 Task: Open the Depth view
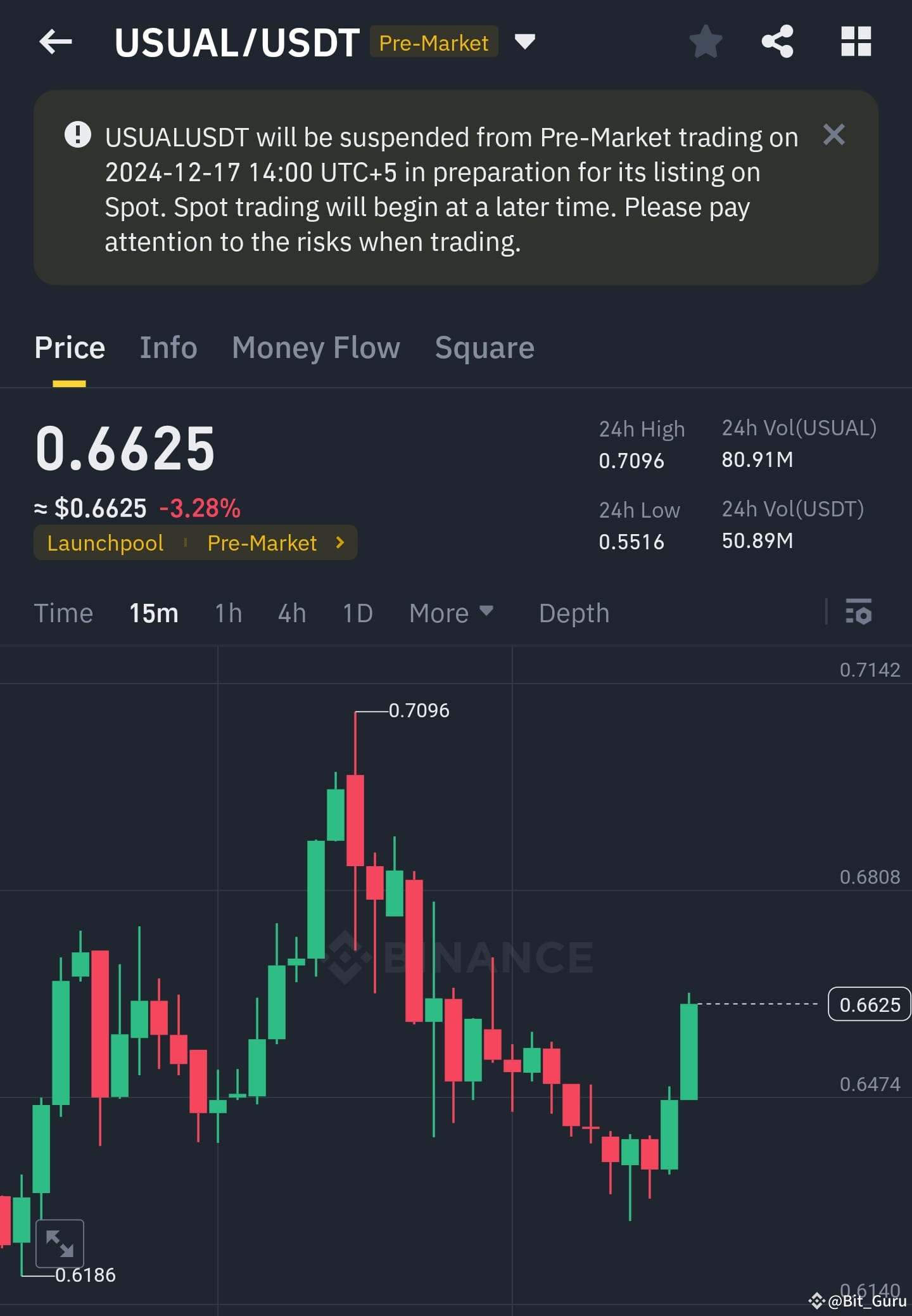pos(574,612)
